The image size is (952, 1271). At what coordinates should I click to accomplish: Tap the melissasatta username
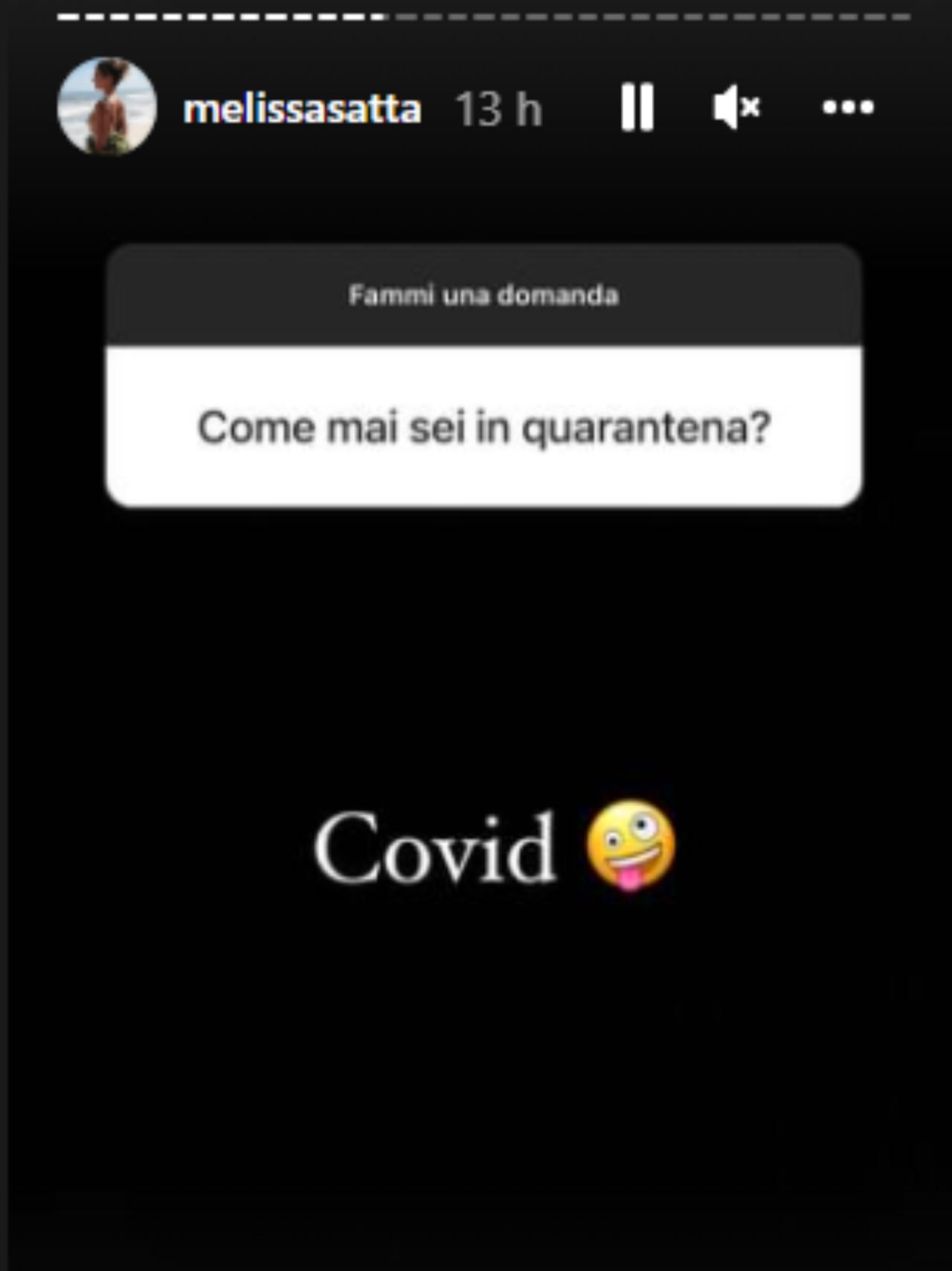[302, 109]
